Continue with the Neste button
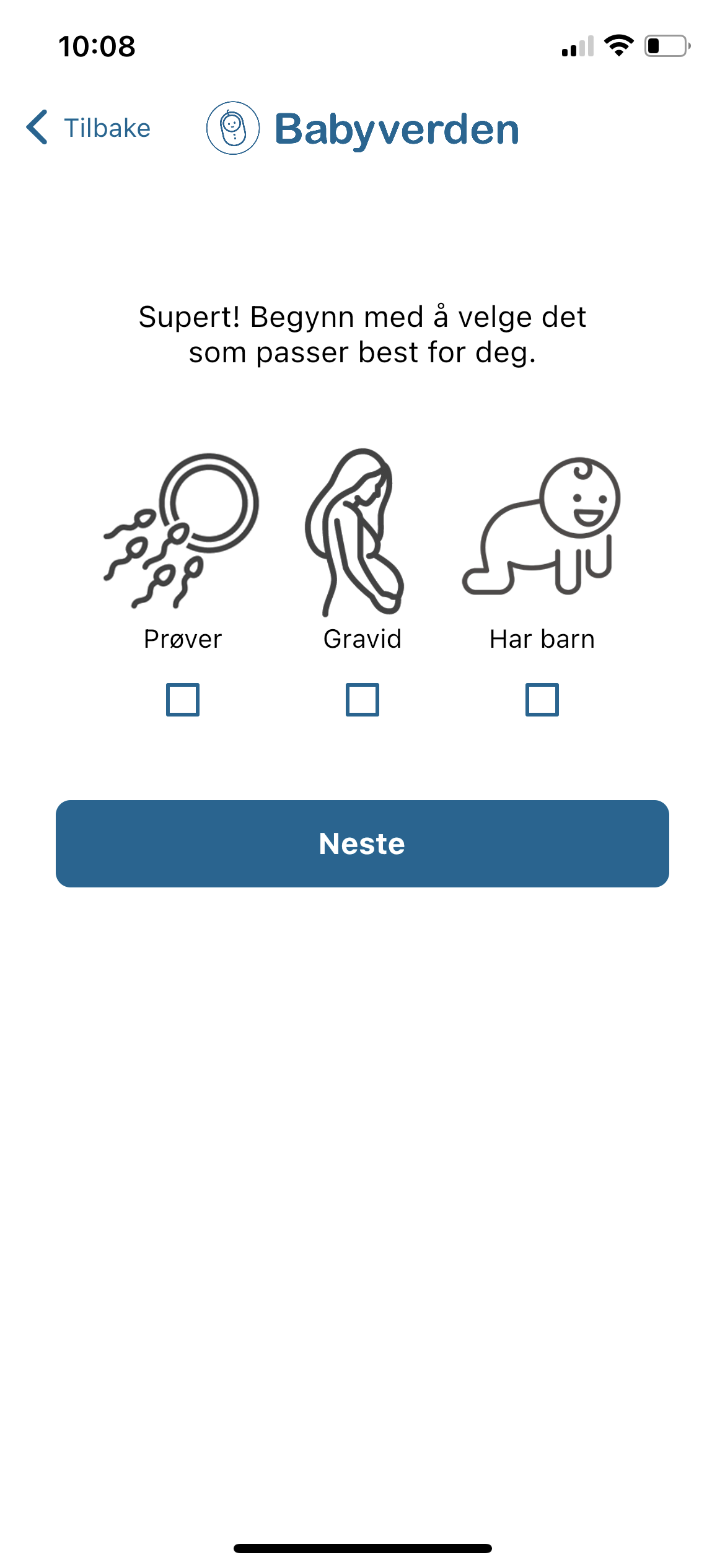725x1568 pixels. point(362,843)
